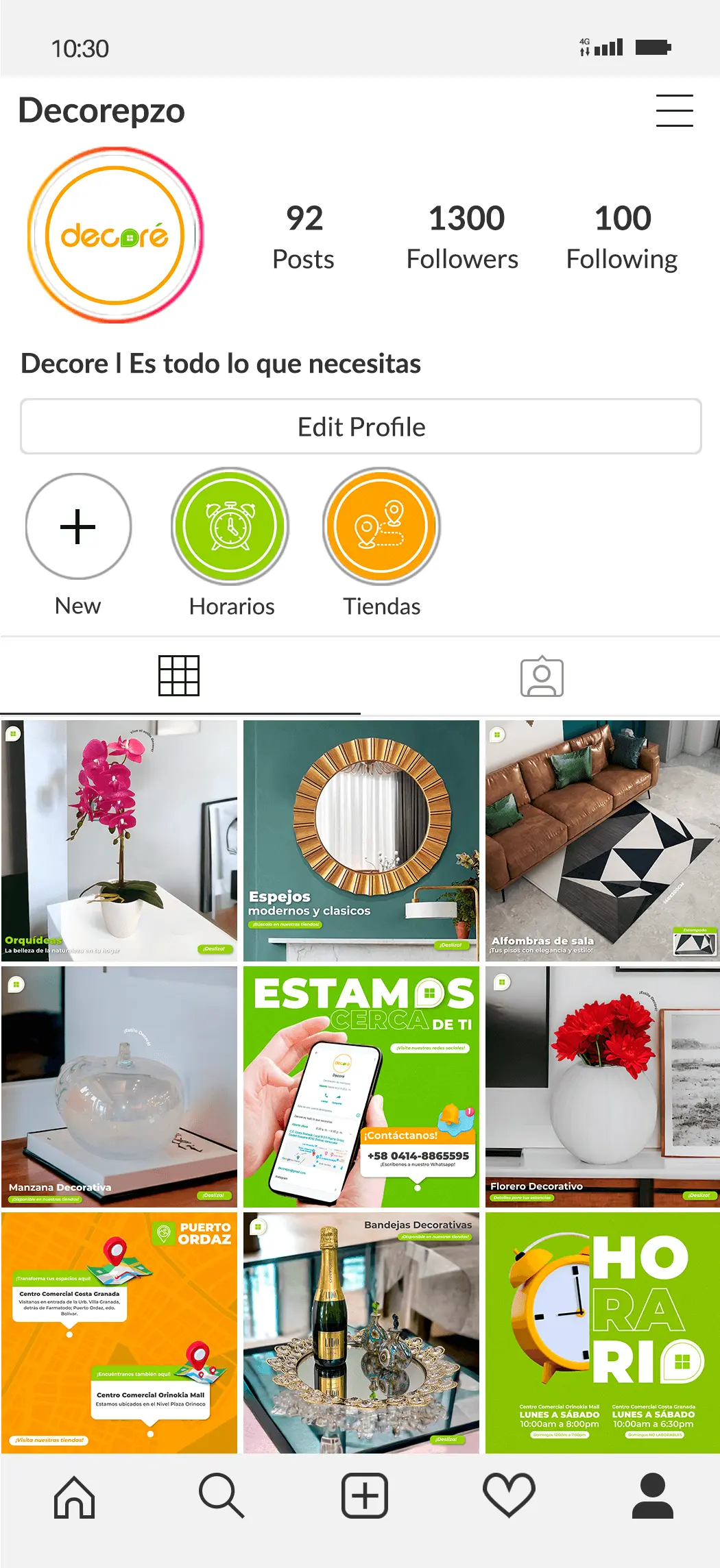Tap the Edit Profile button

pyautogui.click(x=361, y=426)
